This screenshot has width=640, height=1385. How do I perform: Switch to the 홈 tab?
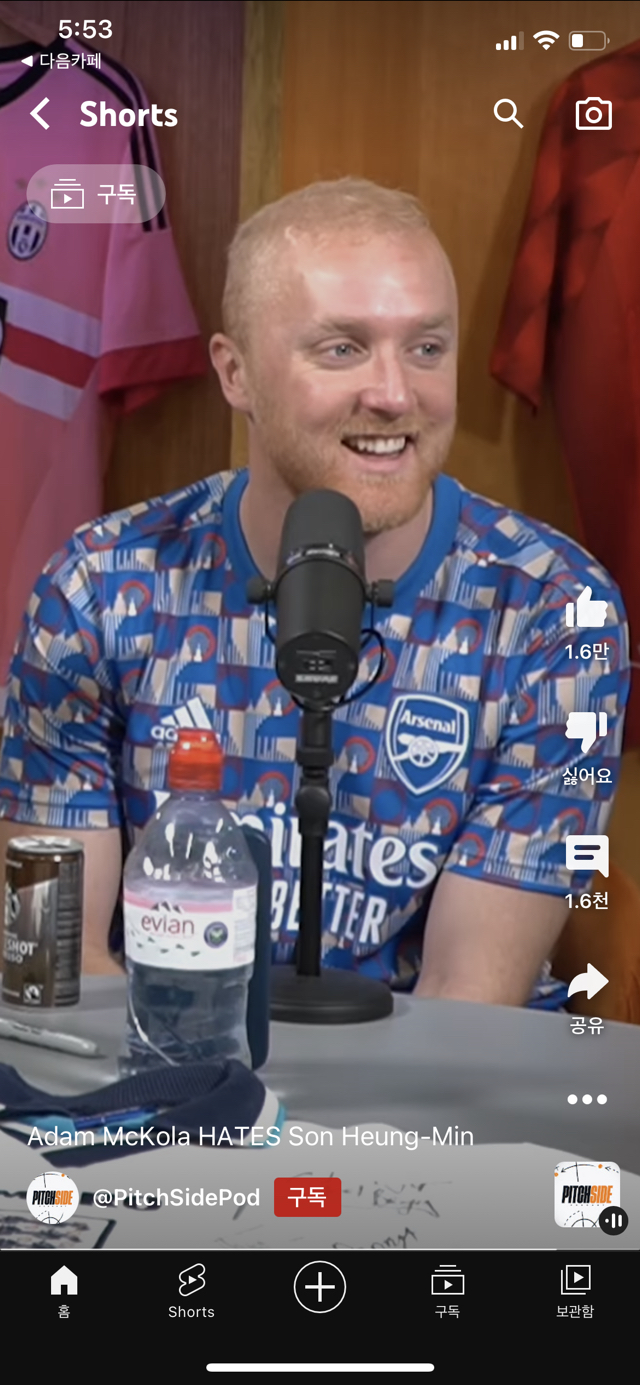[64, 1291]
